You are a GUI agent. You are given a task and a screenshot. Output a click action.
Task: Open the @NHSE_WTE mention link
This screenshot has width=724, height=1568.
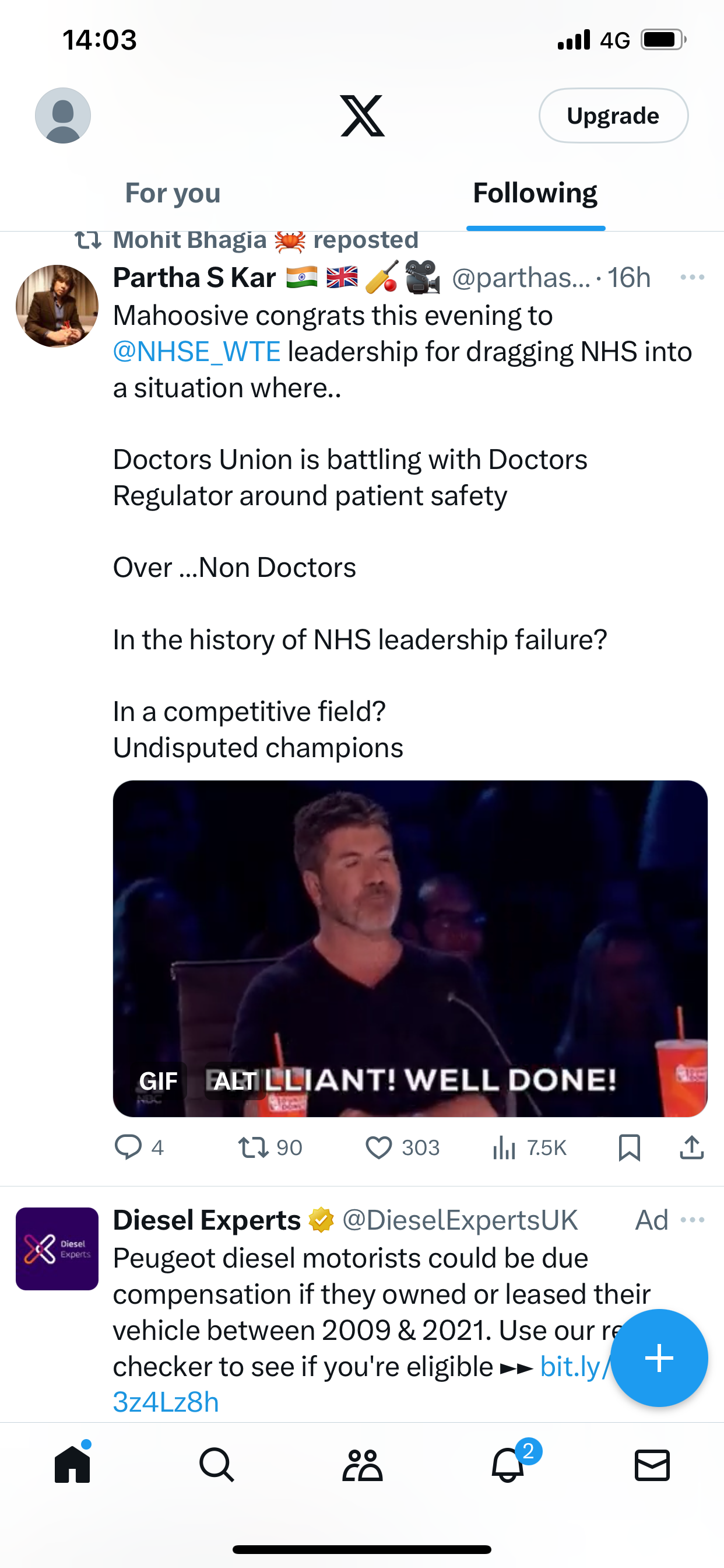197,351
